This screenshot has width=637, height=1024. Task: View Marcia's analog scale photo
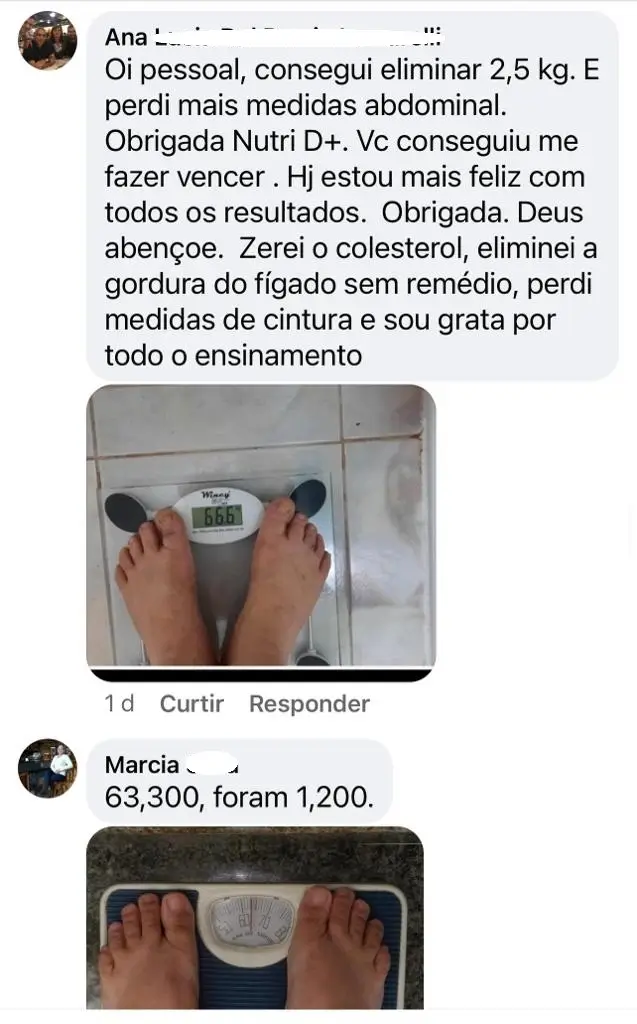pyautogui.click(x=254, y=918)
